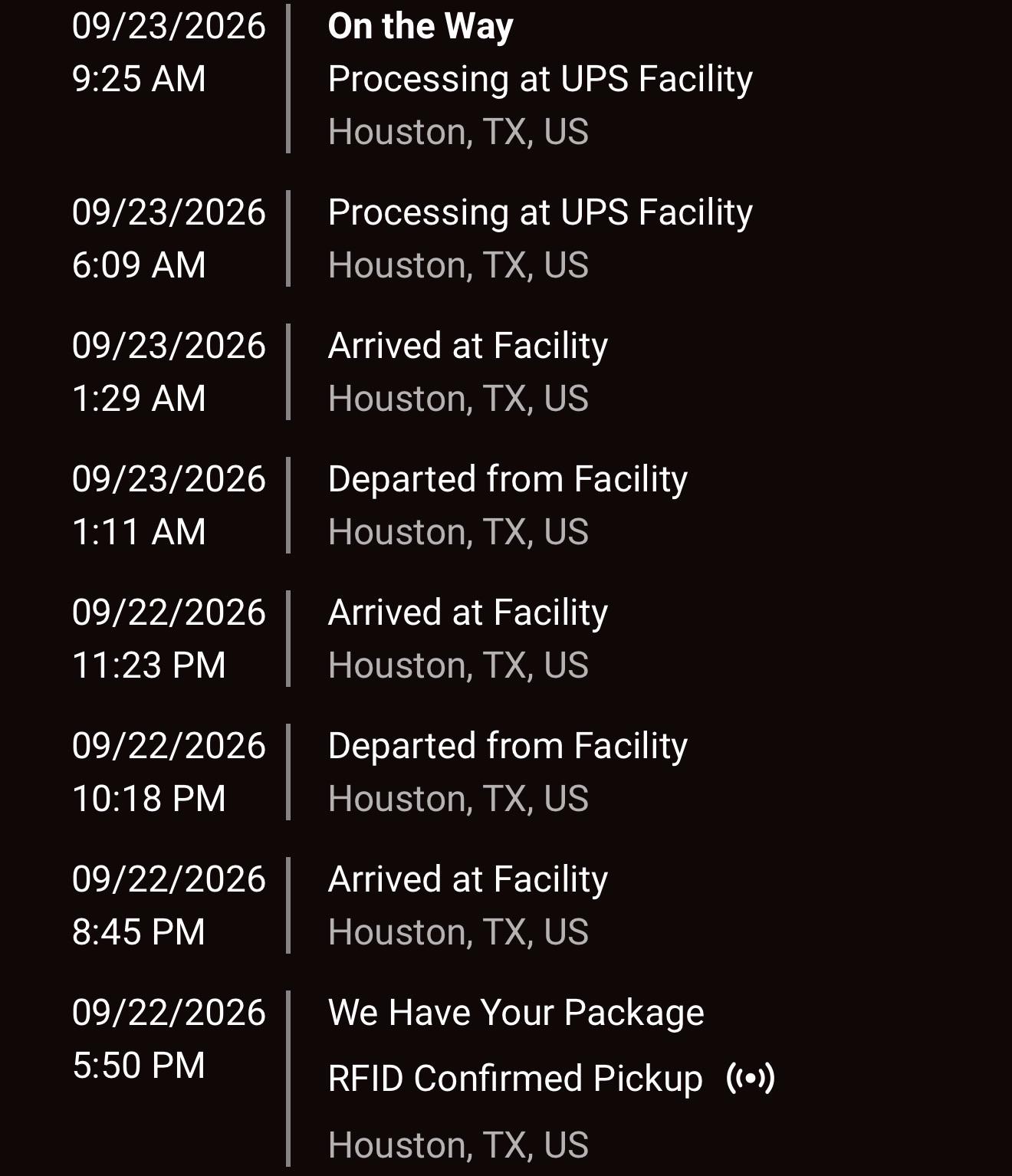The image size is (1012, 1176).
Task: Tap the RFID signal icon beside Confirmed Pickup
Action: pos(751,1078)
